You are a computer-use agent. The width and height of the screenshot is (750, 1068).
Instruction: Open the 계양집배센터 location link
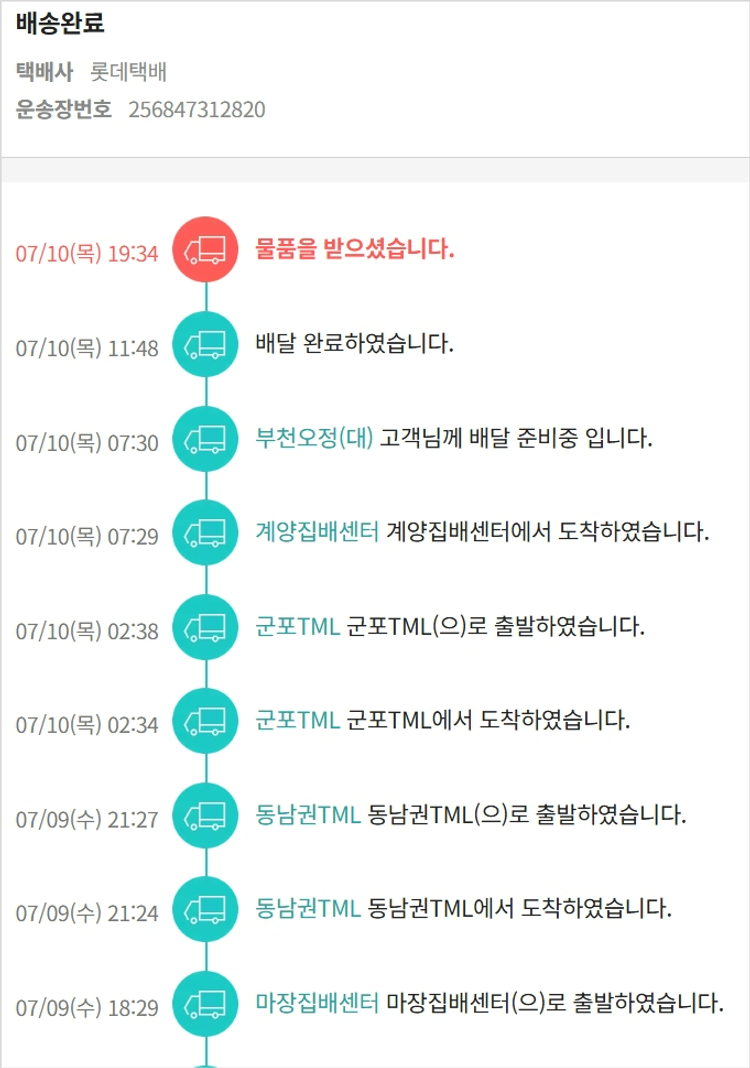pos(317,533)
